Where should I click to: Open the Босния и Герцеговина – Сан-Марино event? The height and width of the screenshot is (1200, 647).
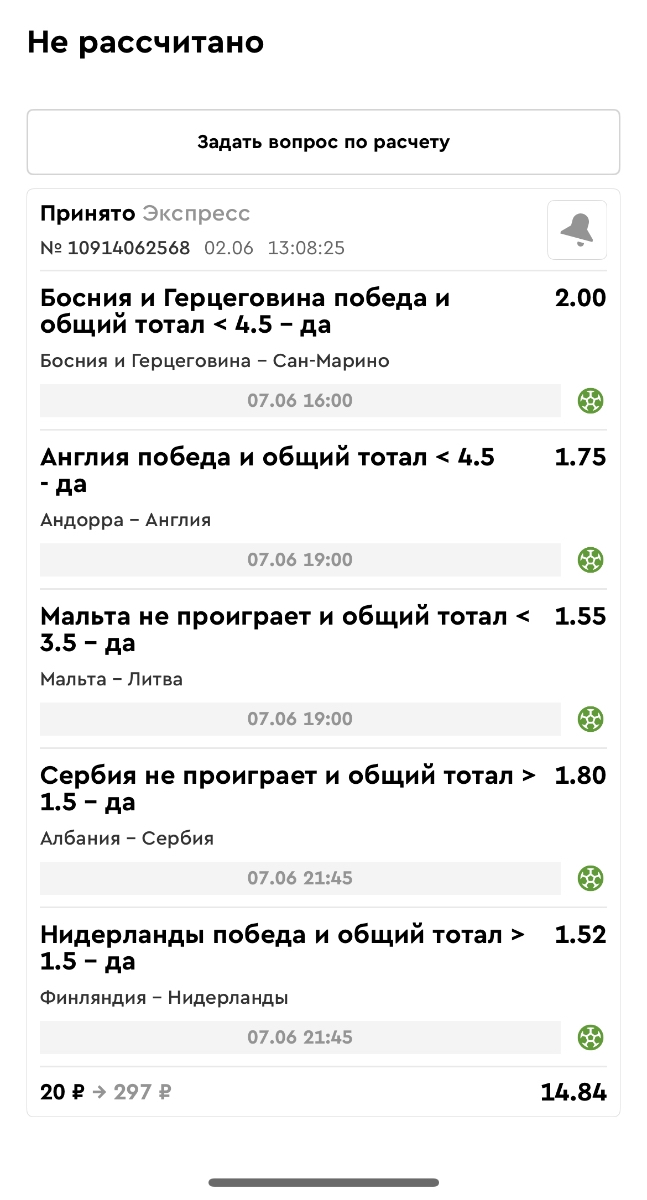(215, 361)
